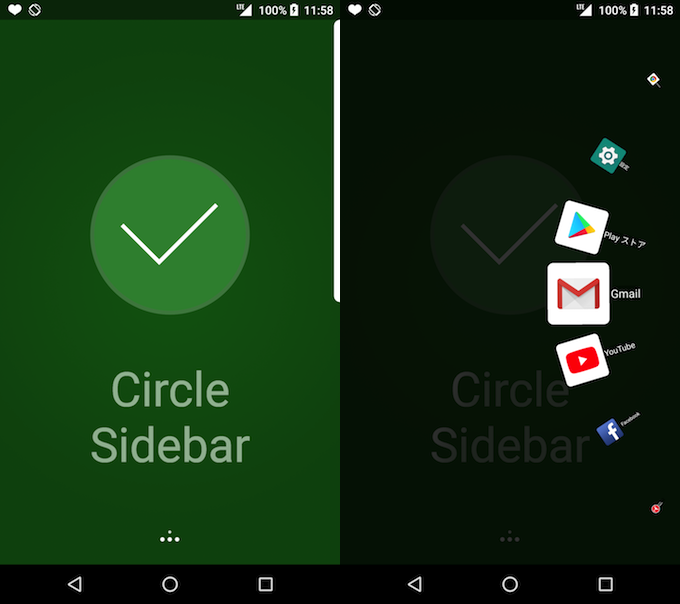Open the Play Store app icon
Screen dimensions: 680x604
pos(581,228)
